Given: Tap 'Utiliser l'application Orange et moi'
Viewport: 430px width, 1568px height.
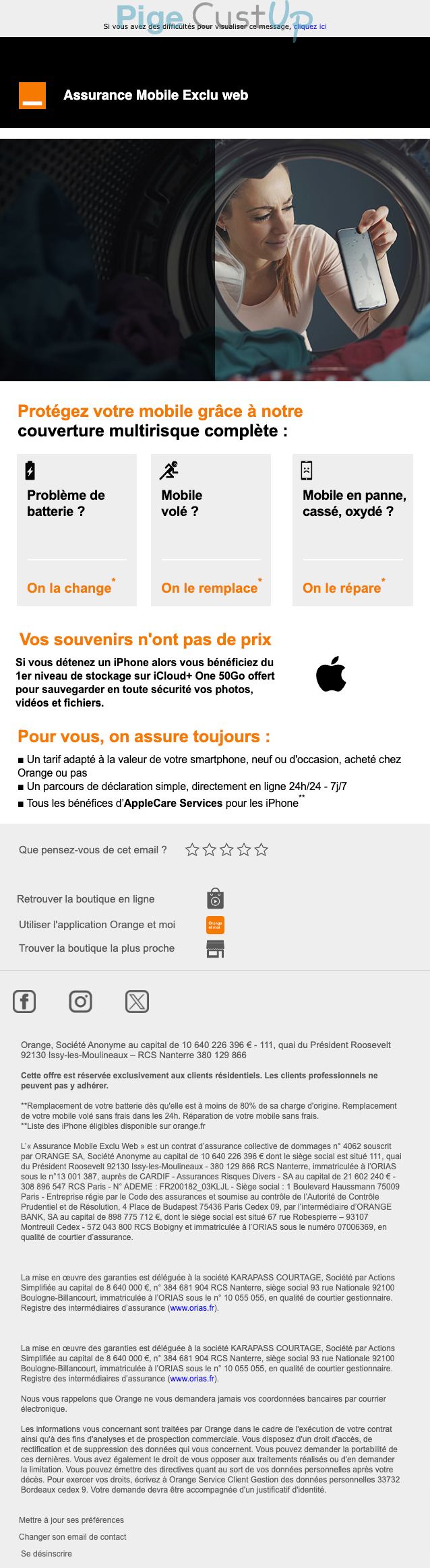Looking at the screenshot, I should (97, 925).
